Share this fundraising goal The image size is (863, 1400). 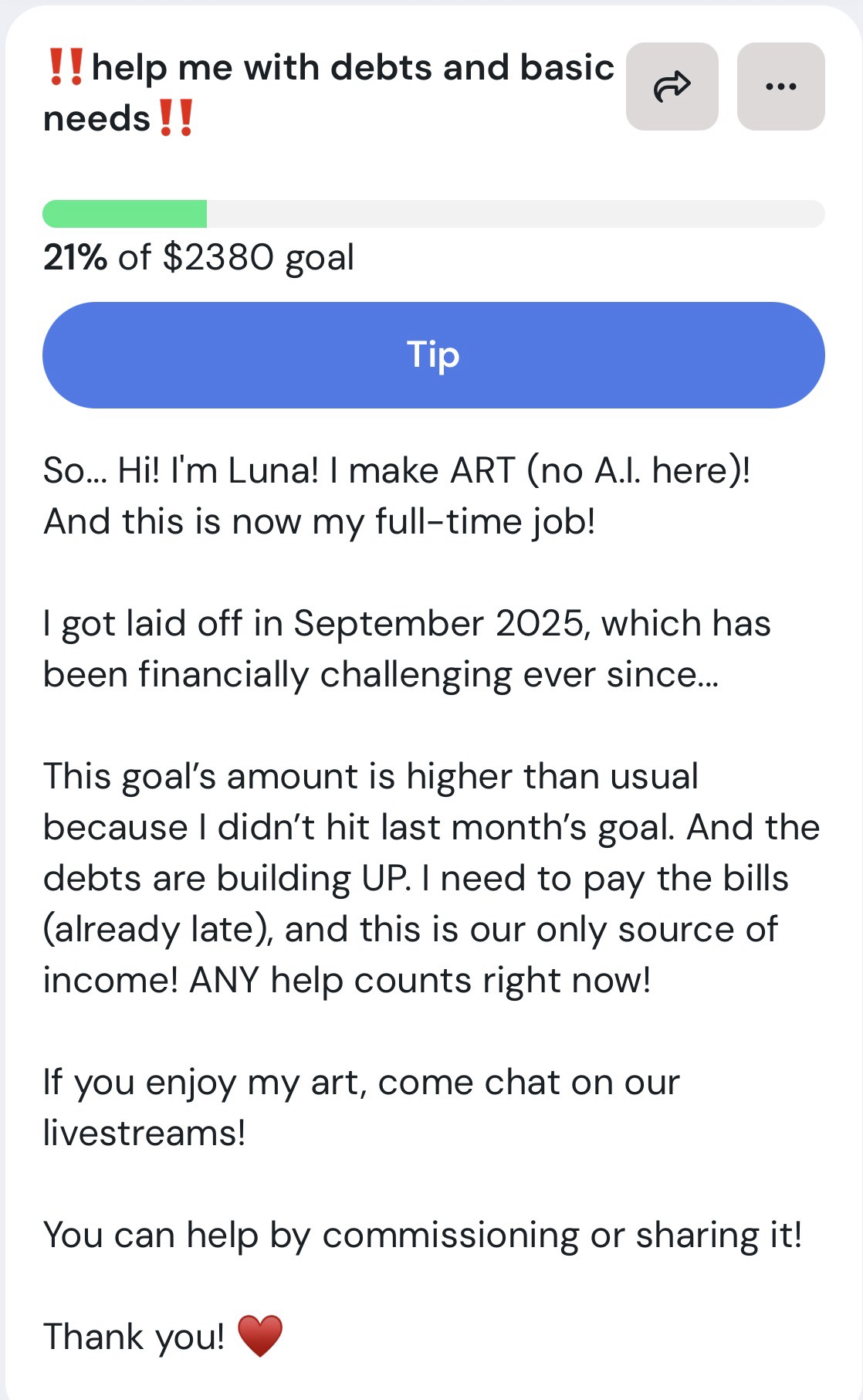(x=672, y=86)
